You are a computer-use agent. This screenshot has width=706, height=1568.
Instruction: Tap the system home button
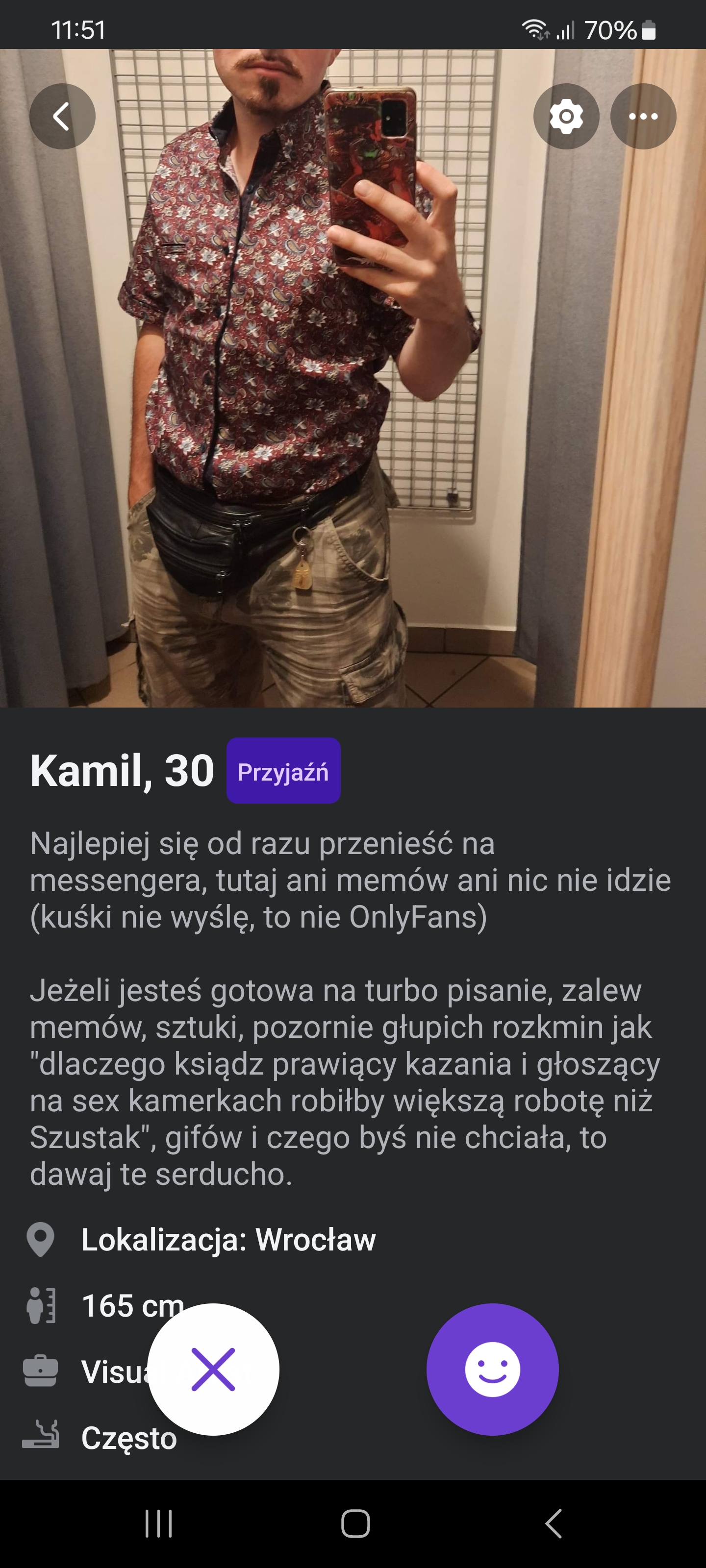pyautogui.click(x=355, y=1523)
